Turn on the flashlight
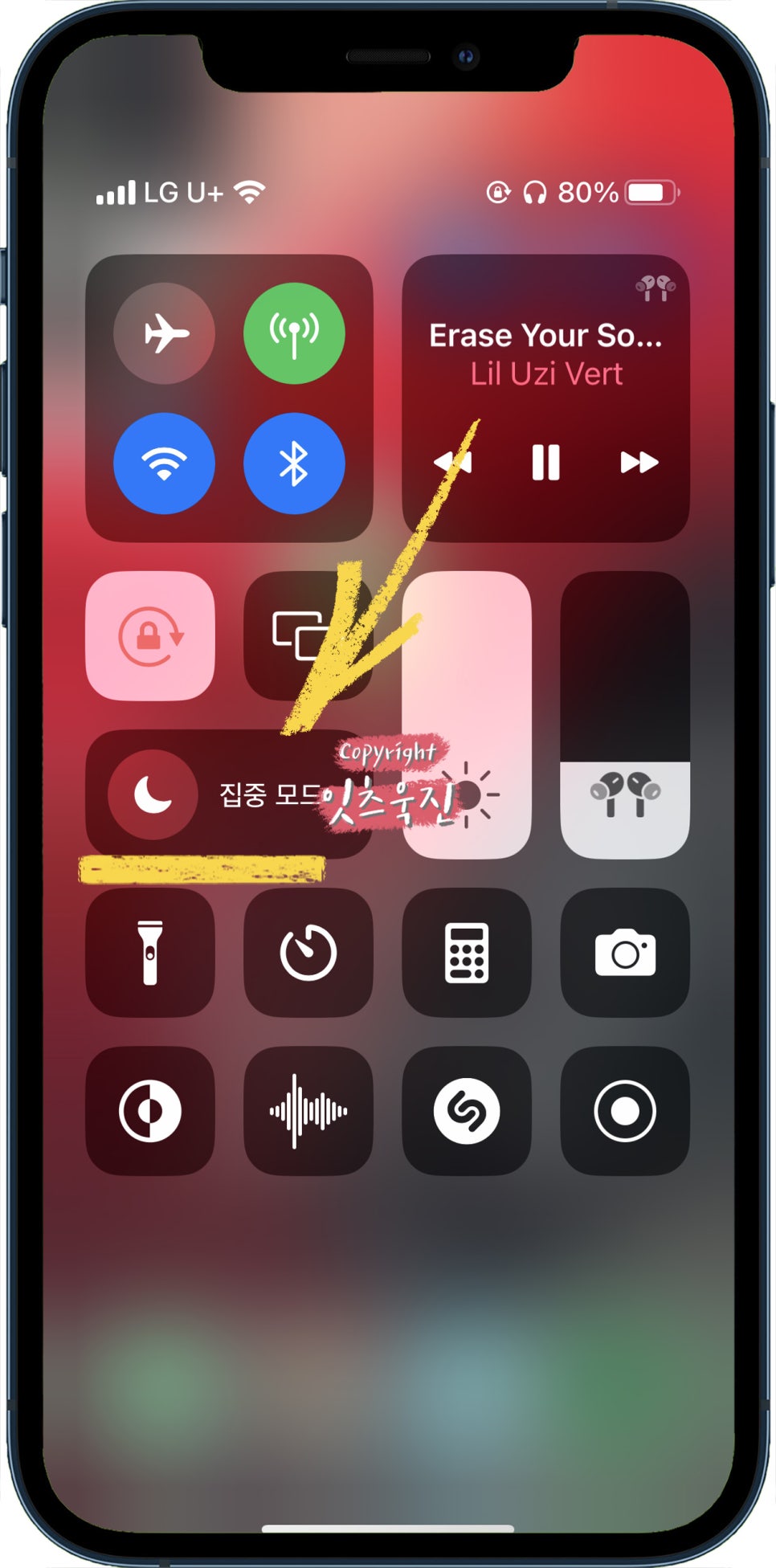Viewport: 776px width, 1568px height. click(150, 953)
